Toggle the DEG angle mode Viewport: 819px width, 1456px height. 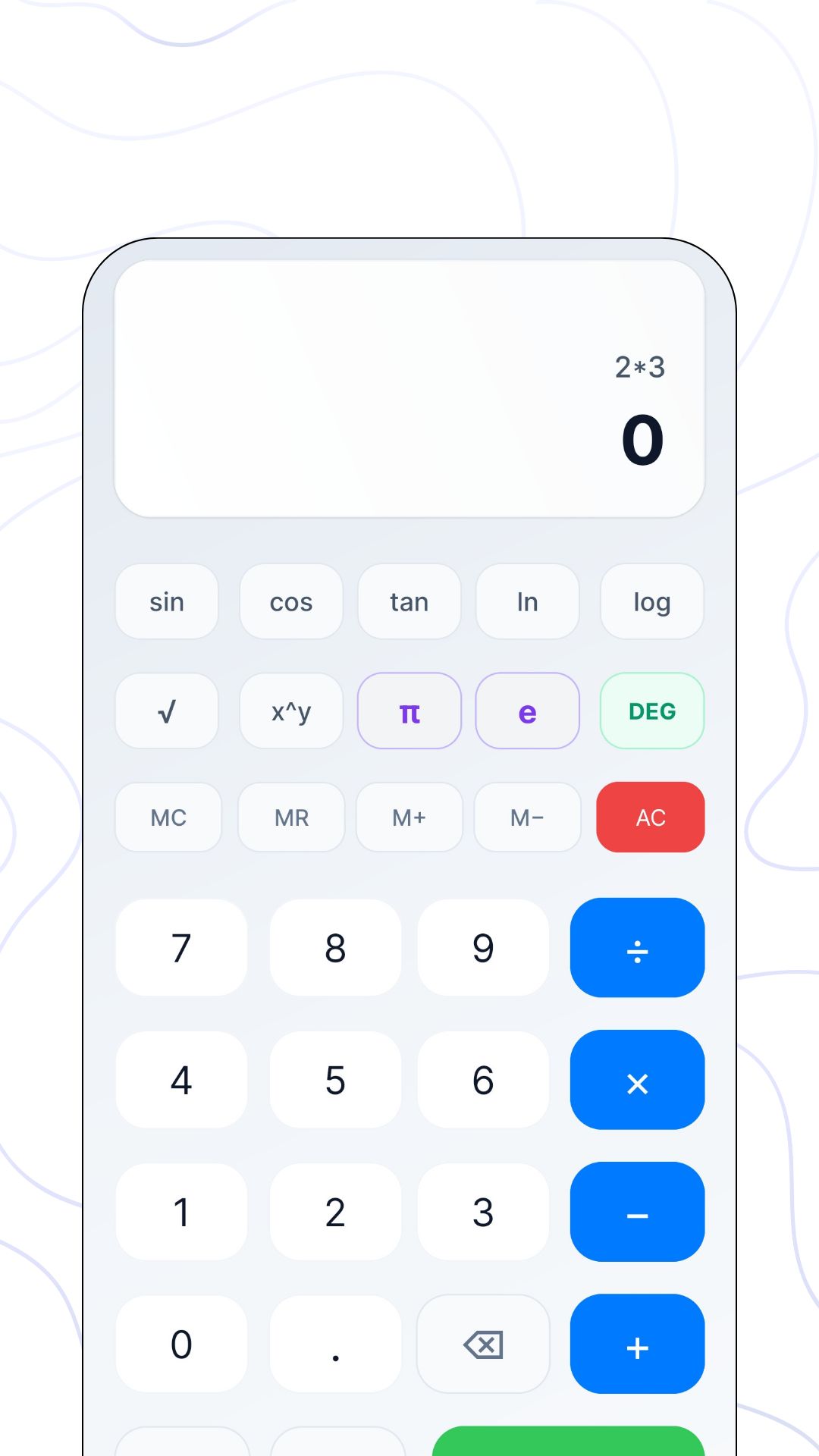(x=652, y=711)
